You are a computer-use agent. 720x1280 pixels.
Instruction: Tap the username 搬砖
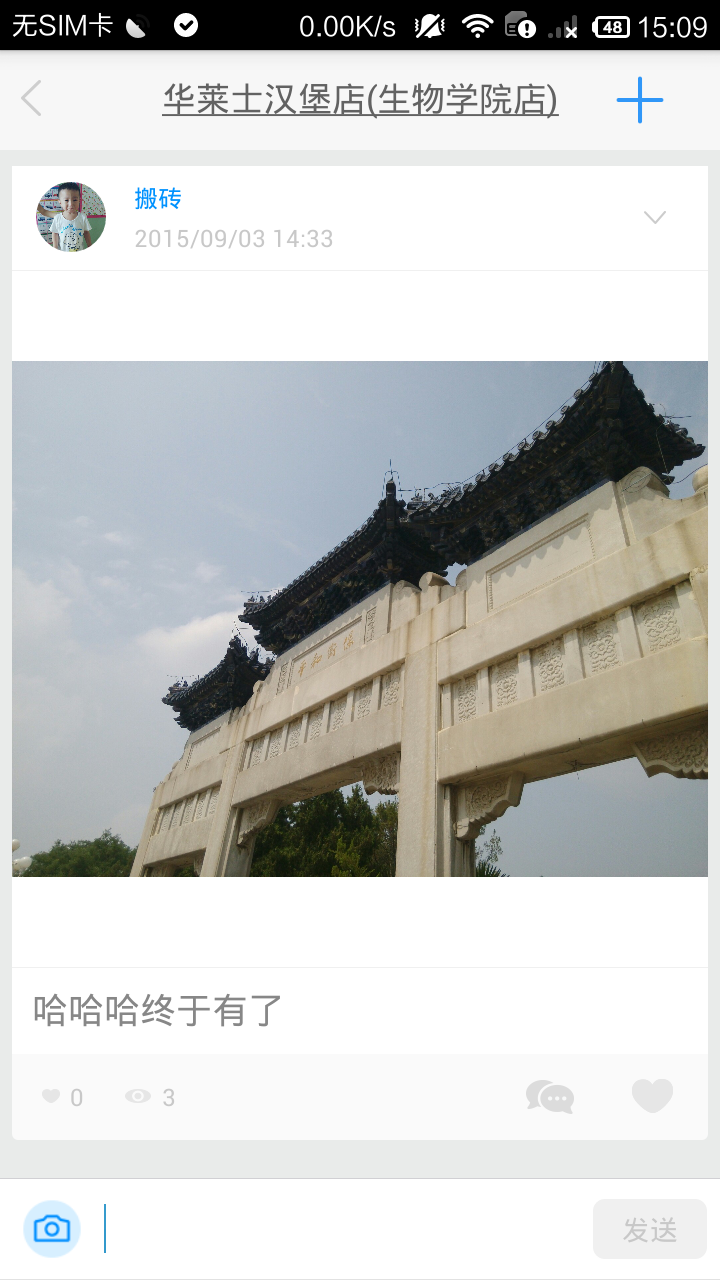click(x=158, y=199)
